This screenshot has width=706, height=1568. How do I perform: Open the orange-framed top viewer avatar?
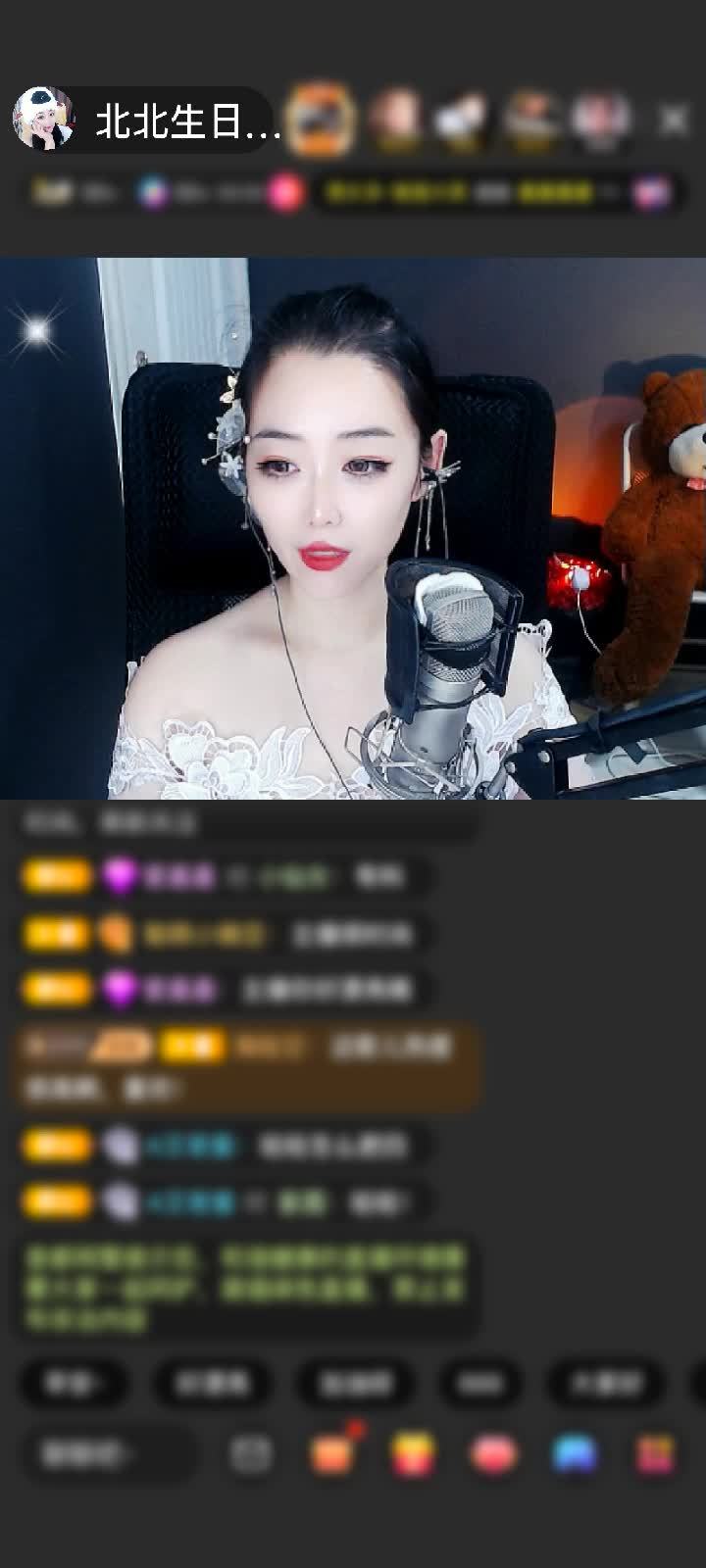322,119
